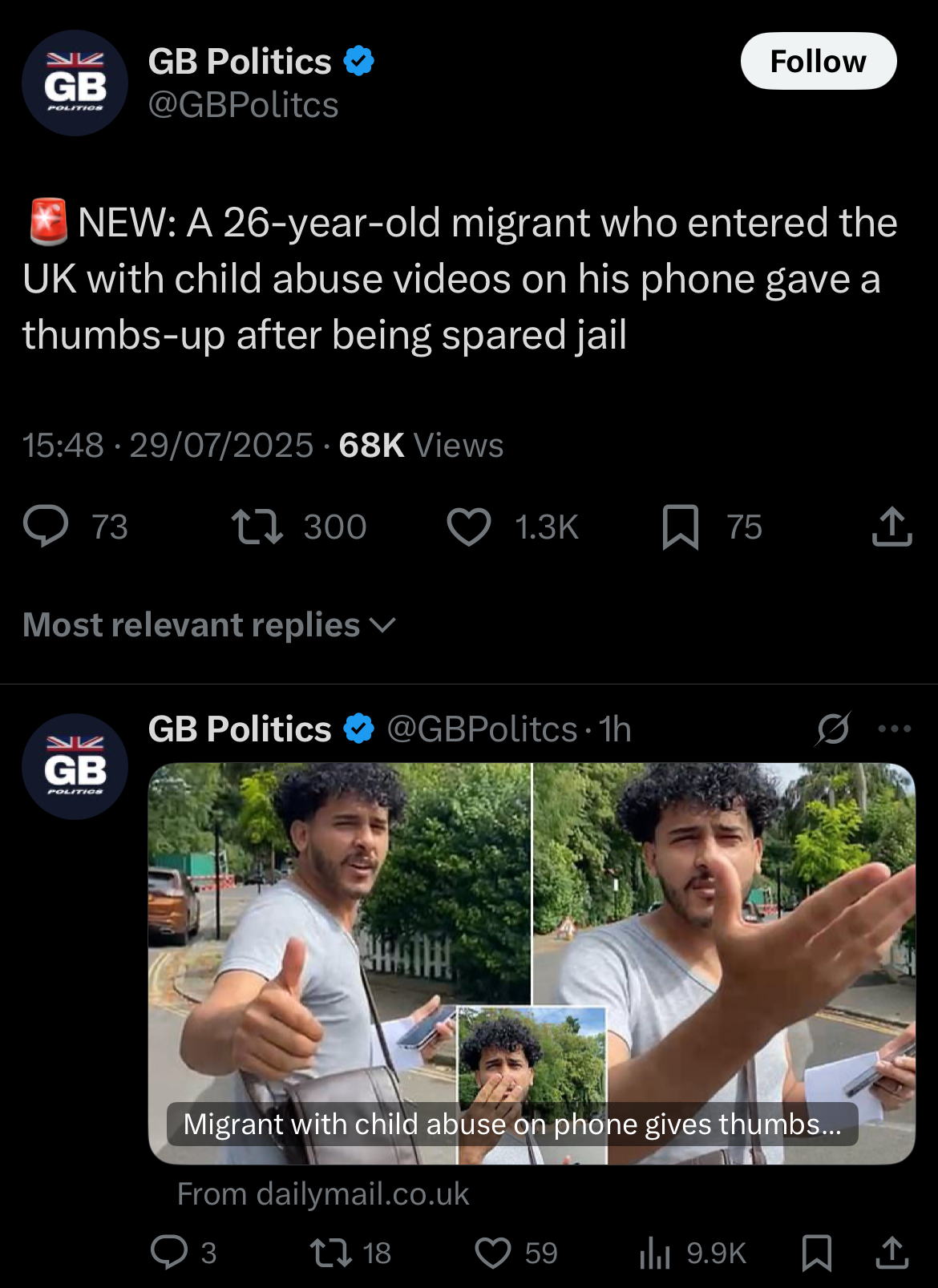Open the Daily Mail article link card
The image size is (938, 1288).
pos(531,963)
